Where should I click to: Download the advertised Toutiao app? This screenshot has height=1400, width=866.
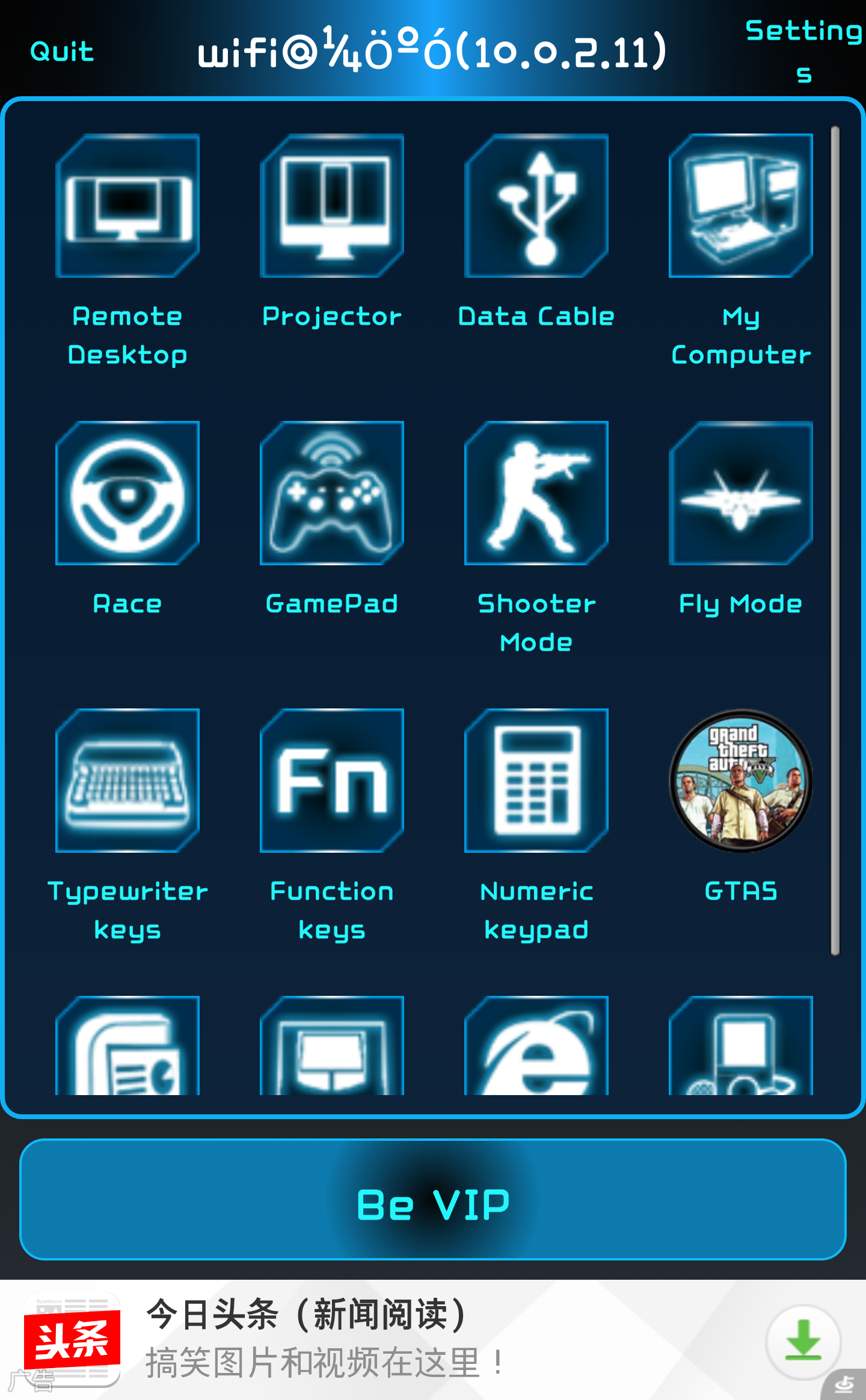coord(802,1341)
